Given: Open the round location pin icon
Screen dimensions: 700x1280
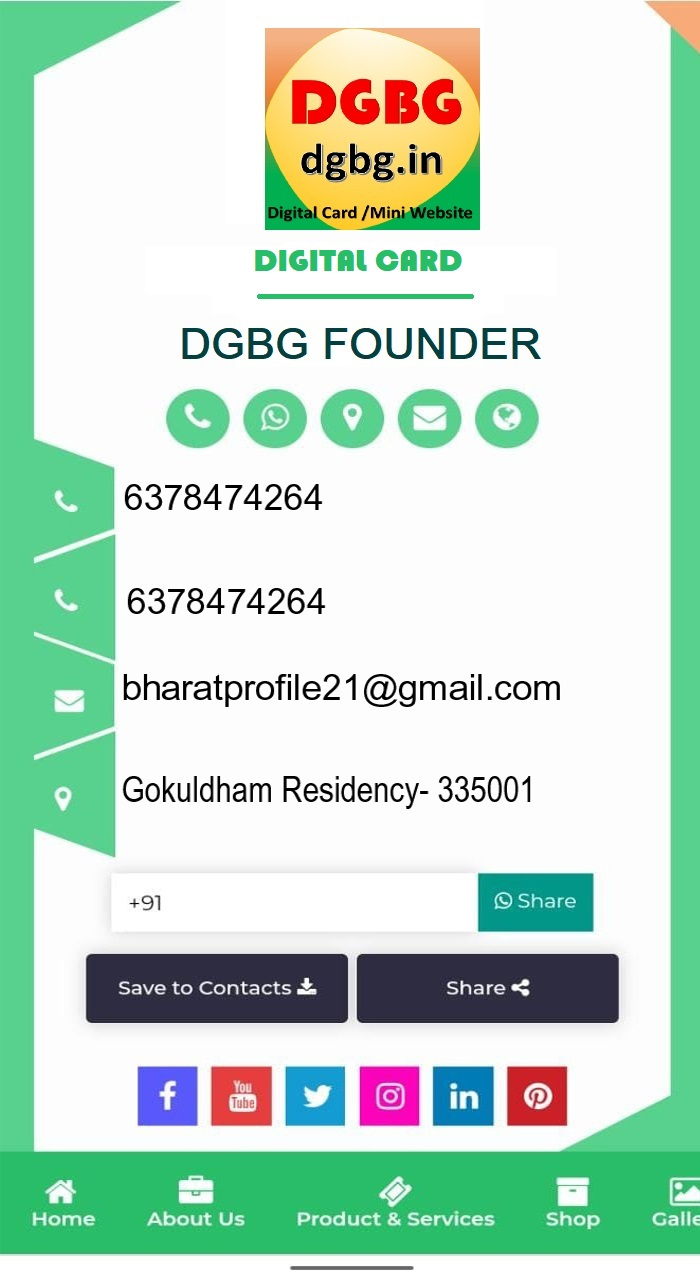Looking at the screenshot, I should tap(352, 417).
